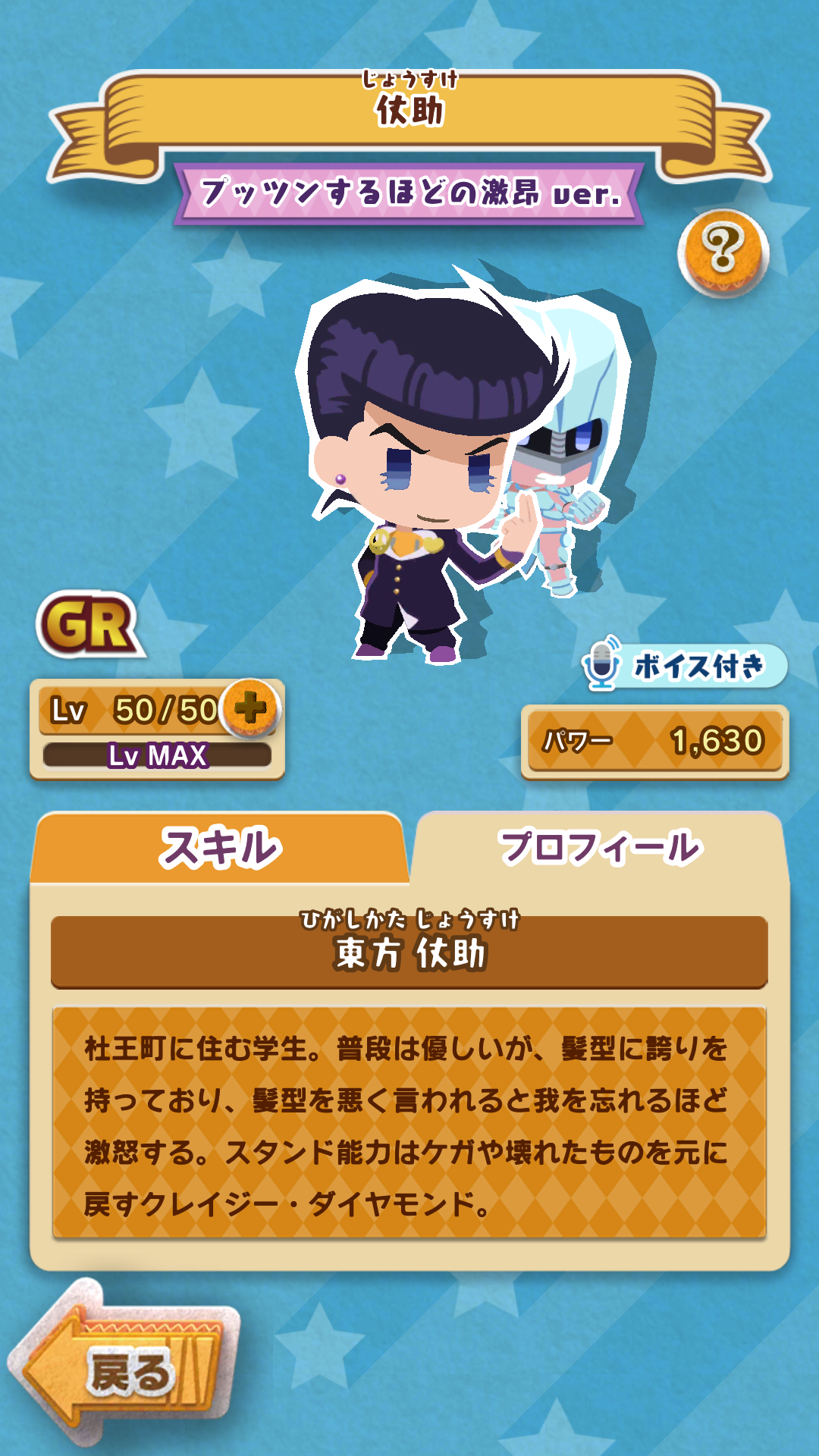Open the question mark help button

click(723, 253)
